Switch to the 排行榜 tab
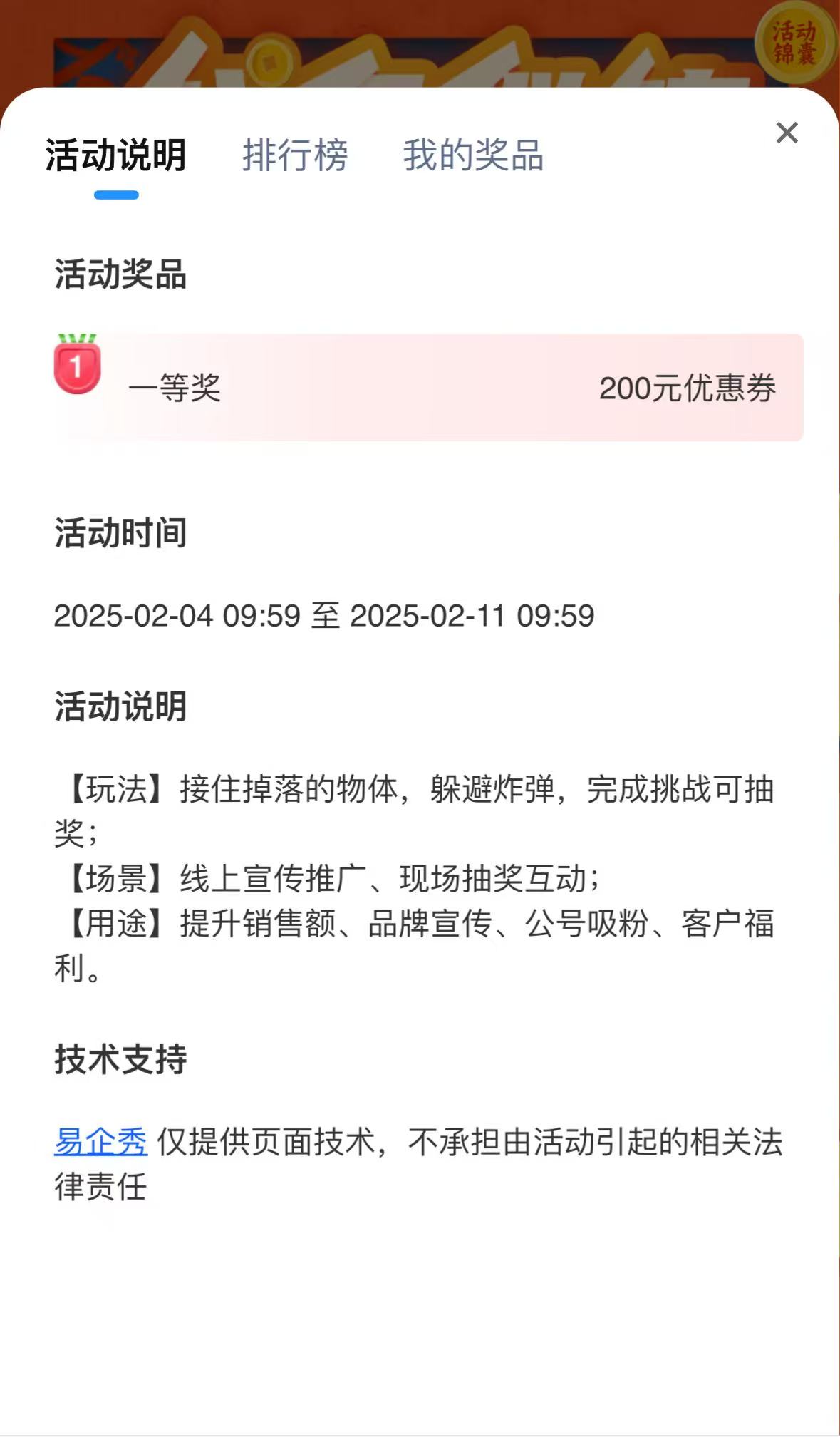Viewport: 840px width, 1437px height. pyautogui.click(x=295, y=155)
